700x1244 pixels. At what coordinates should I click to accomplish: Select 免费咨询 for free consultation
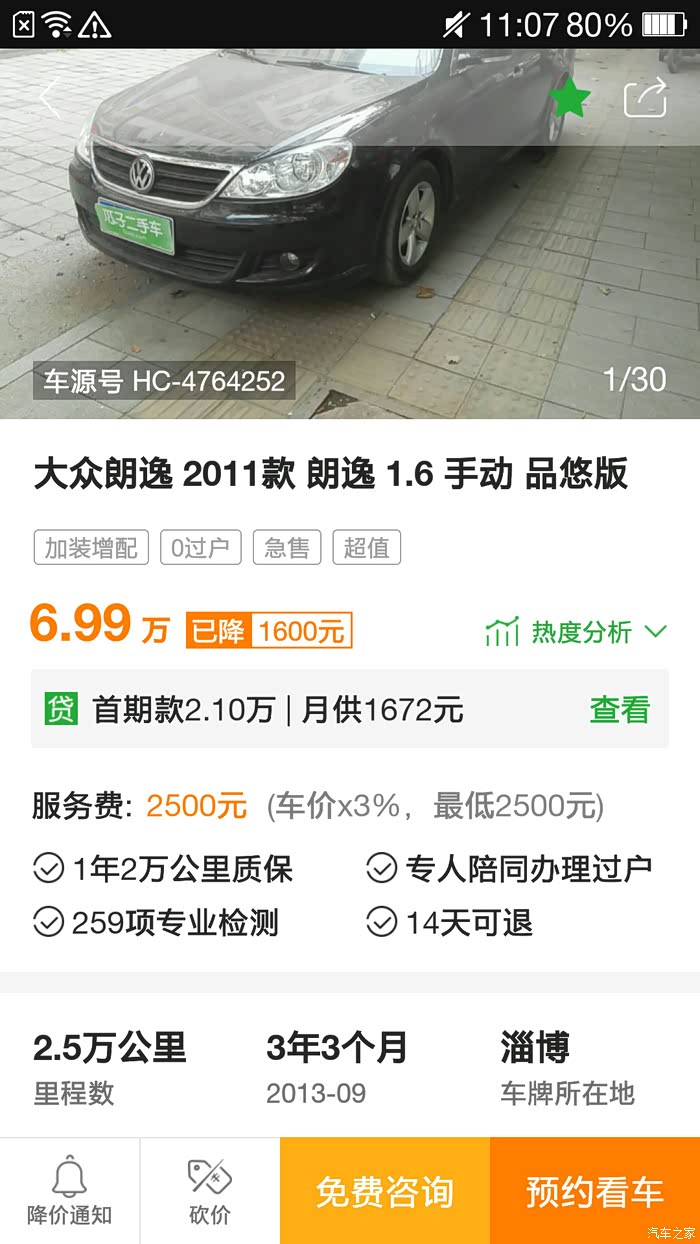[x=385, y=1191]
